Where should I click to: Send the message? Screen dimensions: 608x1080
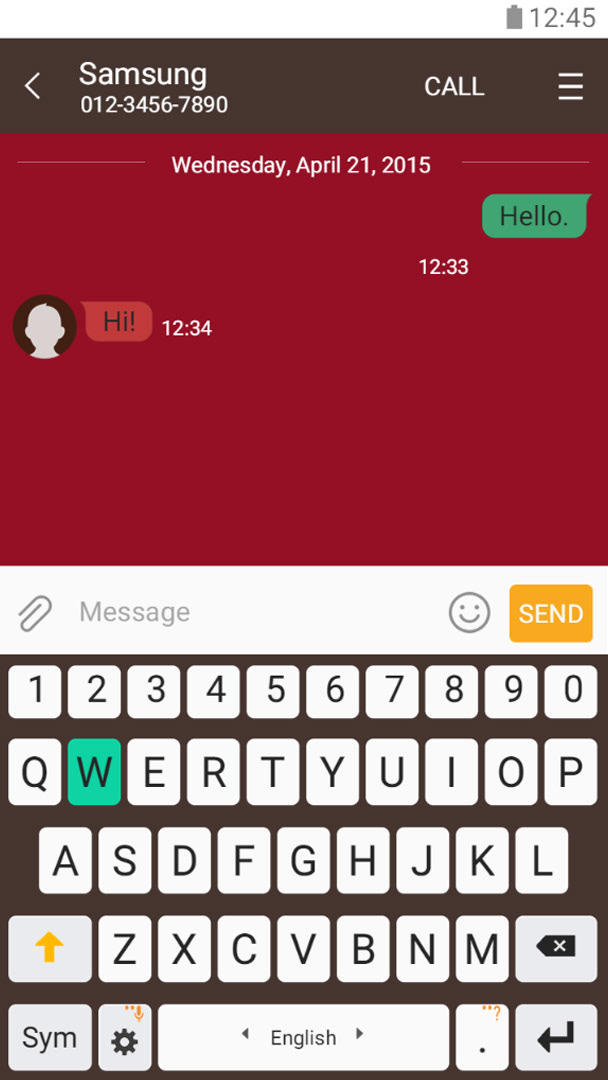pos(550,613)
